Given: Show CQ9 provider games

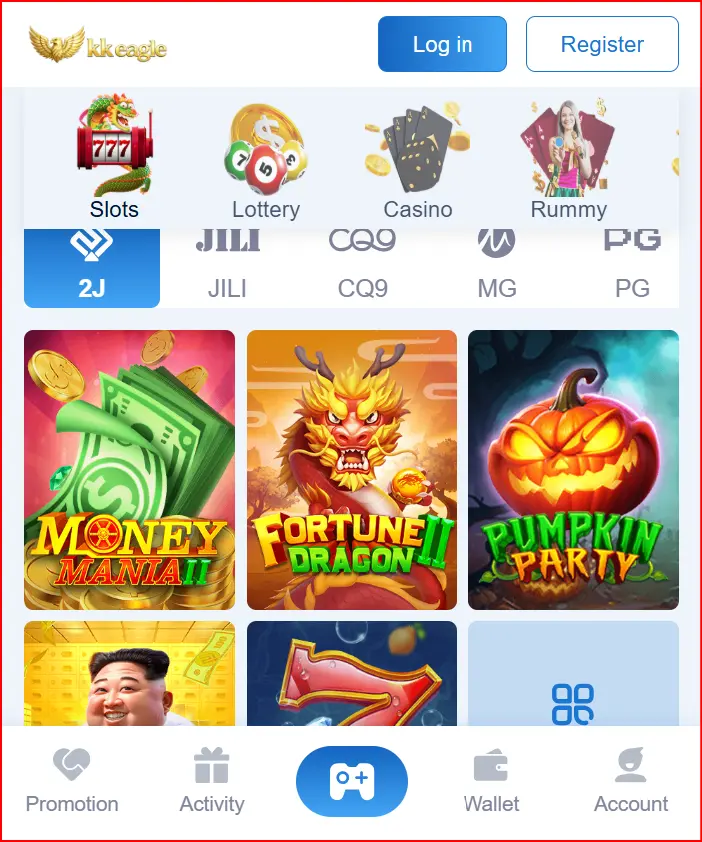Looking at the screenshot, I should click(362, 268).
